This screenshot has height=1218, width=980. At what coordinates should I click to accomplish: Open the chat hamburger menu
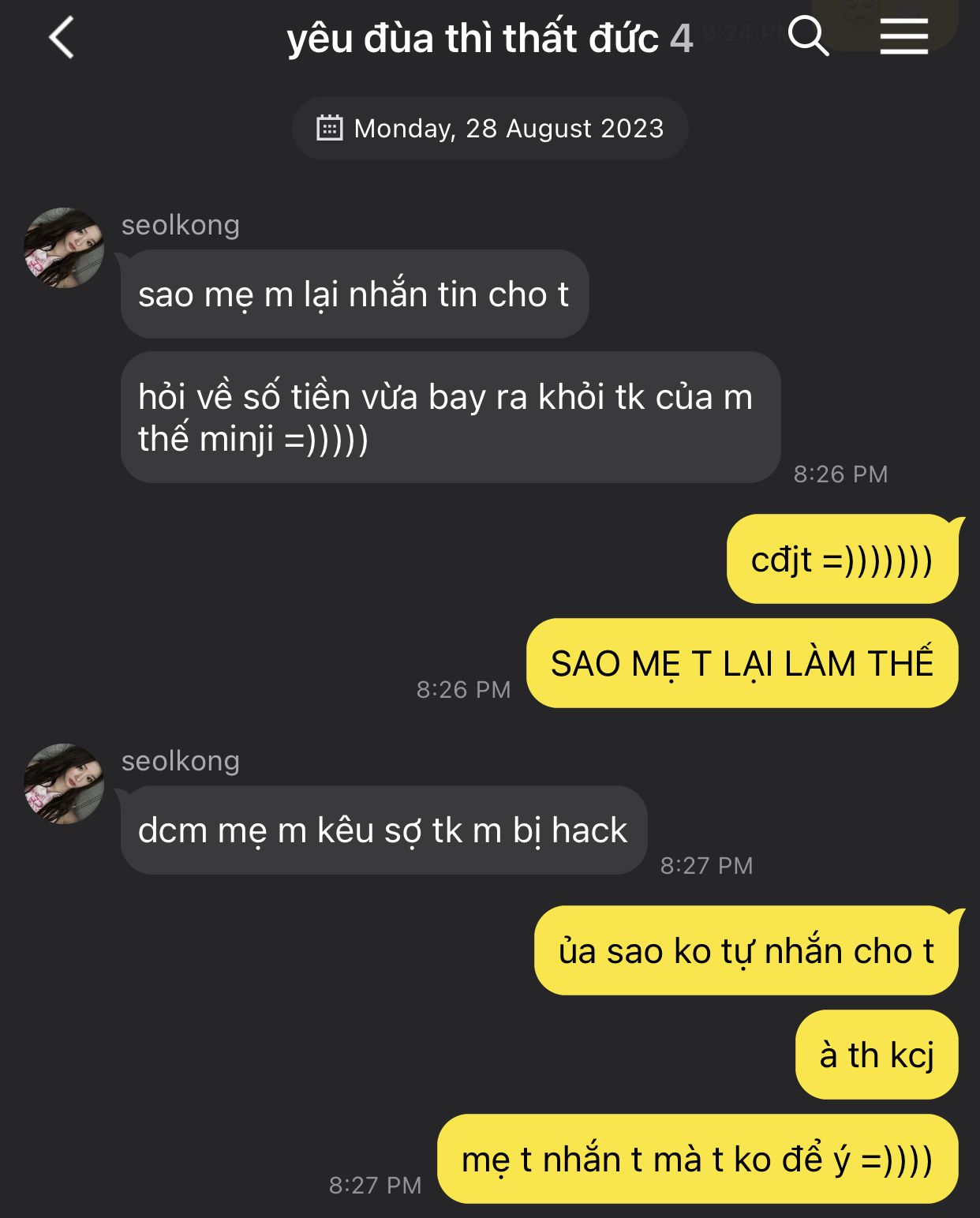903,37
